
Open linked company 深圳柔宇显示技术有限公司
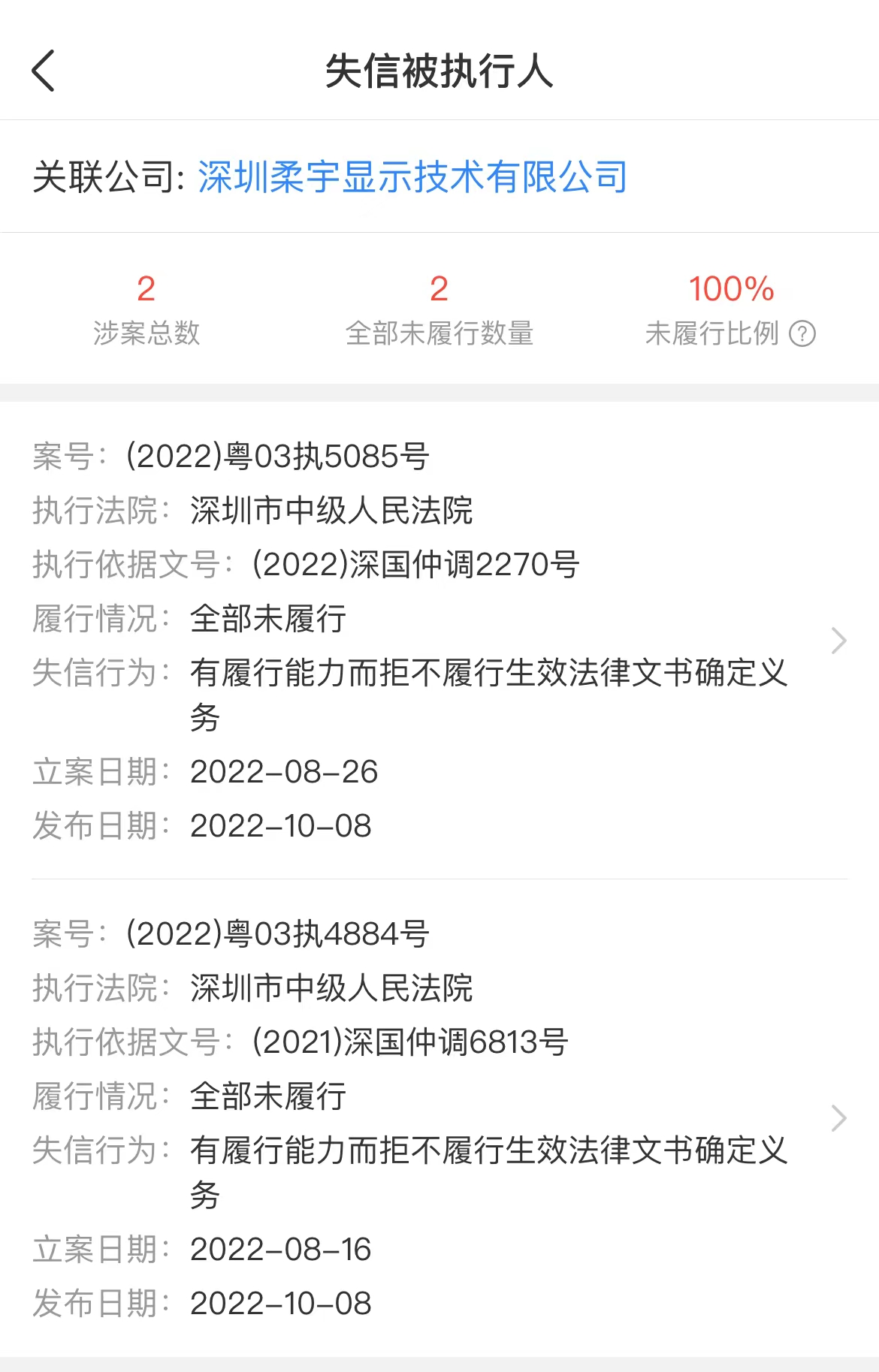pyautogui.click(x=412, y=177)
